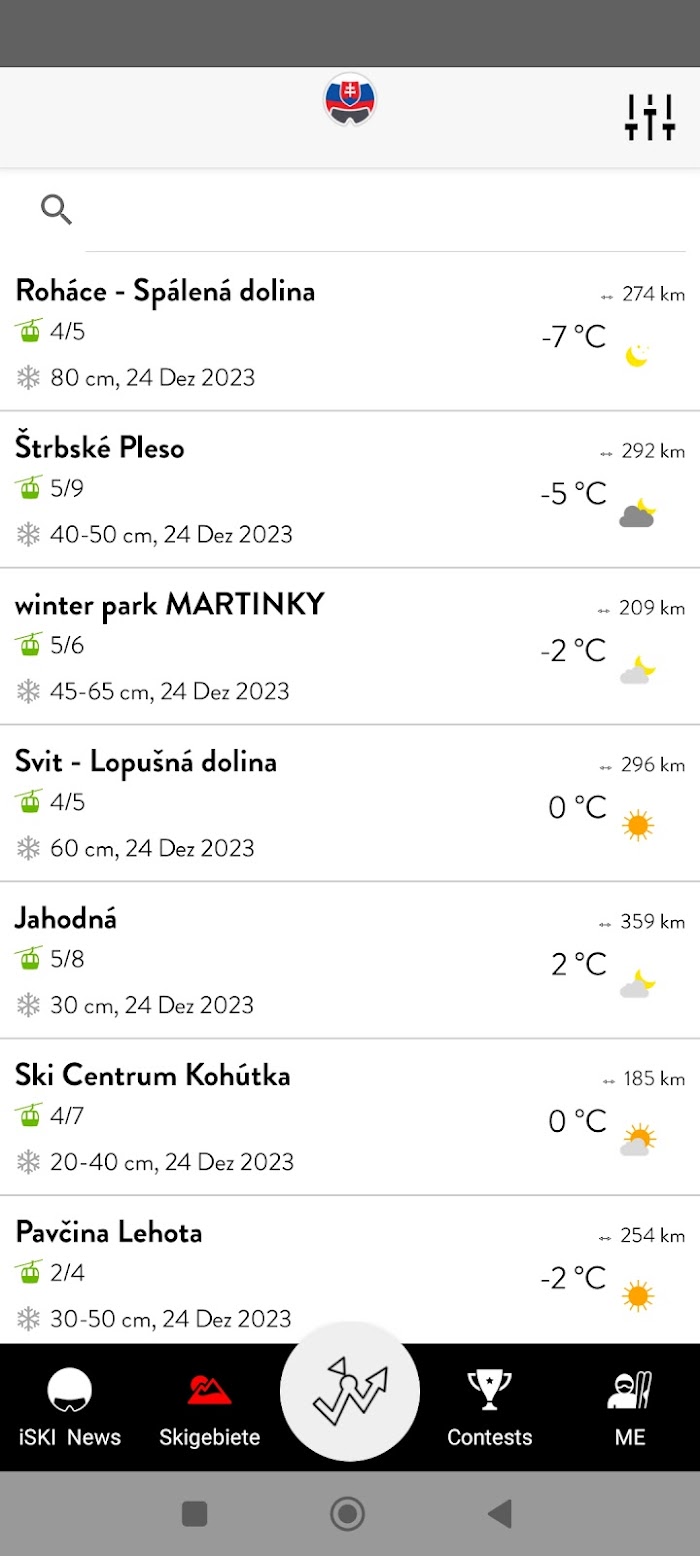View Jahodná resort details
Viewport: 700px width, 1556px height.
[350, 961]
